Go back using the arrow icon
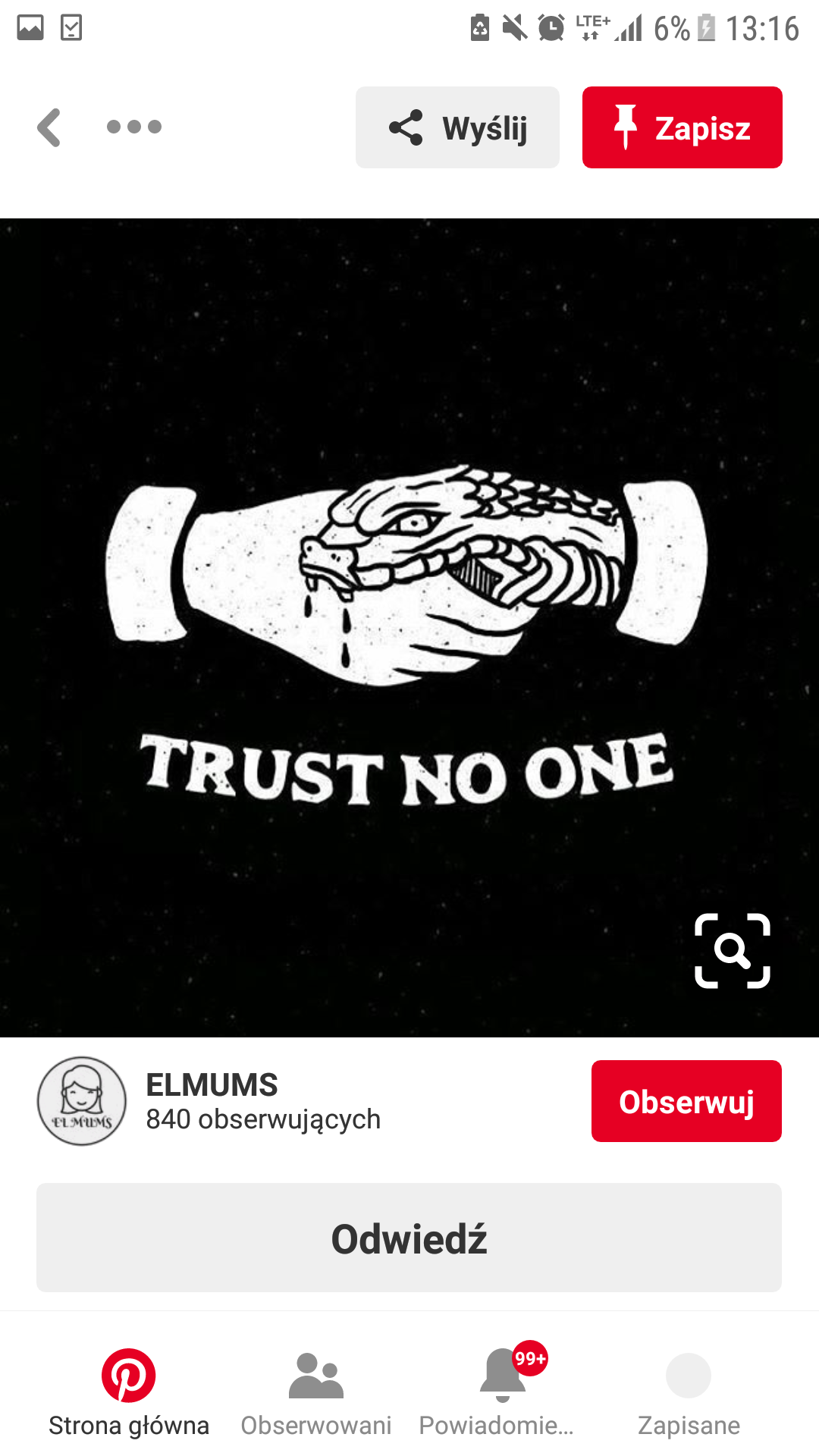The height and width of the screenshot is (1456, 819). 49,127
